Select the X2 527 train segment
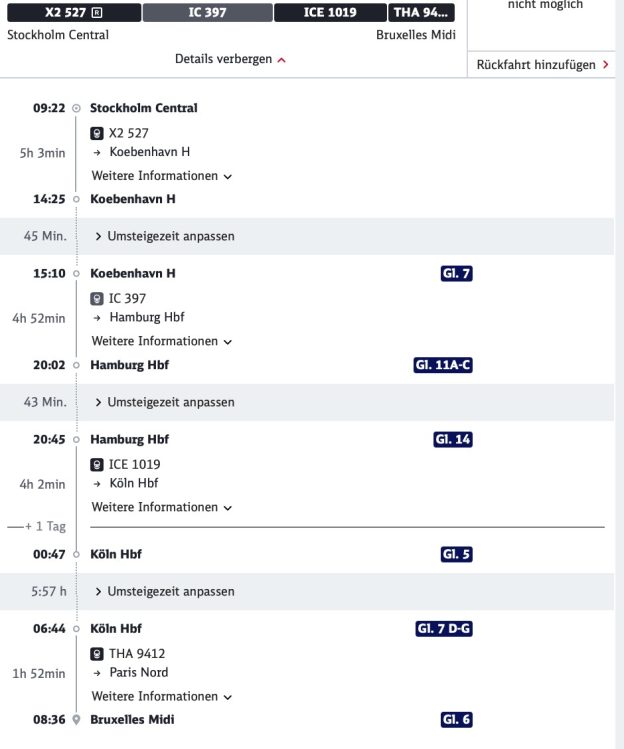 pyautogui.click(x=74, y=12)
